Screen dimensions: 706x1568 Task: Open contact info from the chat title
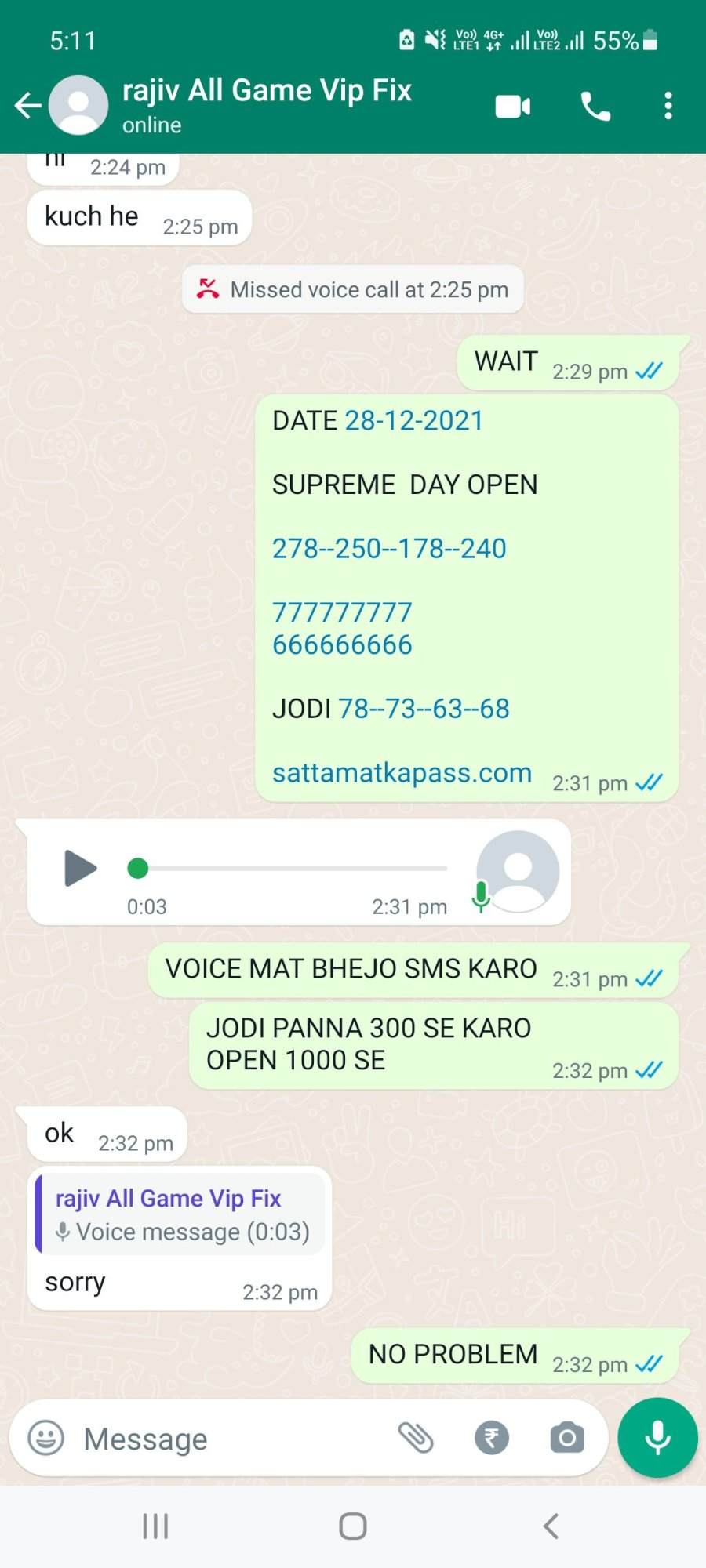[267, 104]
